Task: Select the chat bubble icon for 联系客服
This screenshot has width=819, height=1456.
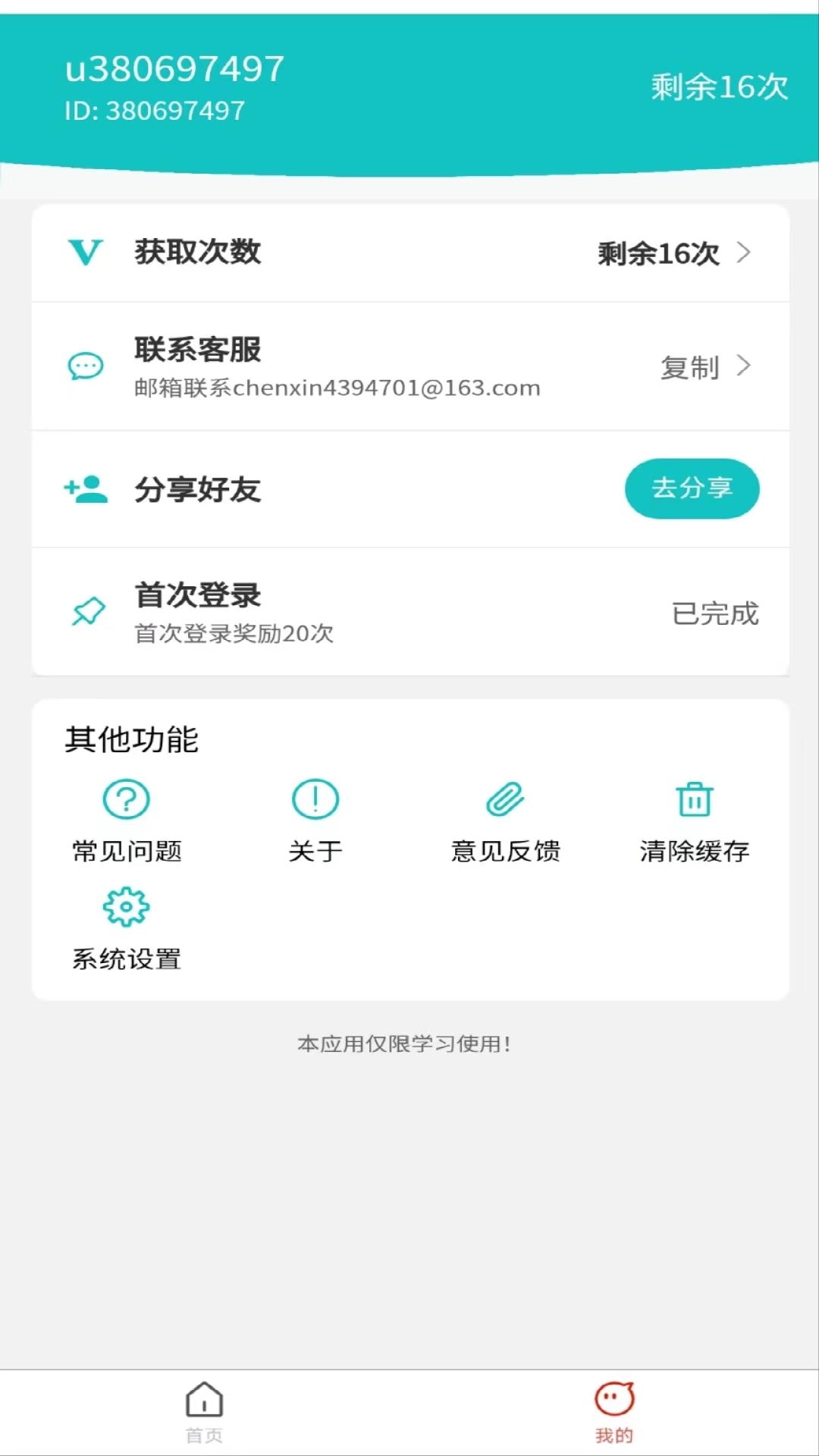Action: point(86,366)
